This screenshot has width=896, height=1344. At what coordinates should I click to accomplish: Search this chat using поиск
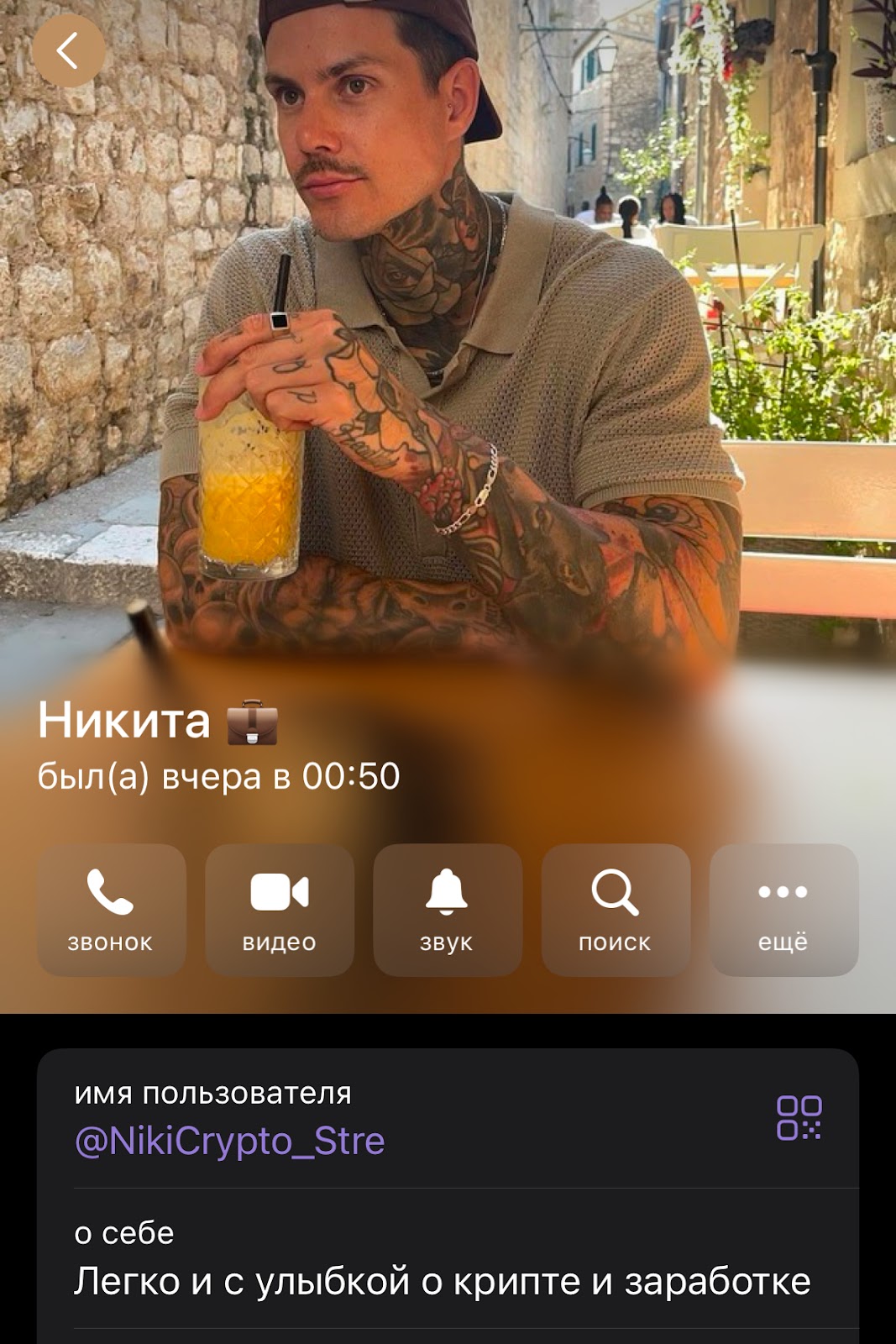[616, 909]
